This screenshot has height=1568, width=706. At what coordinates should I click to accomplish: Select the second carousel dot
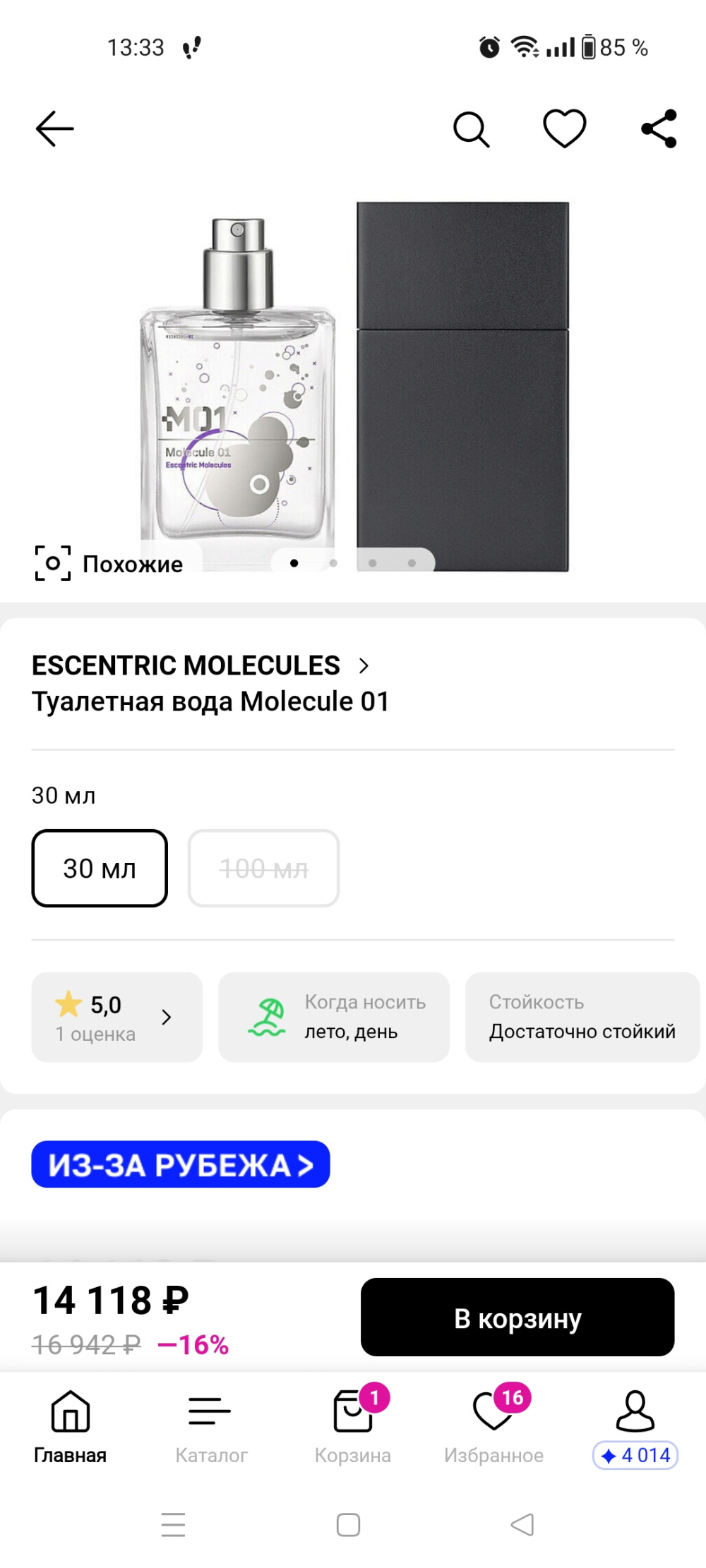tap(333, 562)
